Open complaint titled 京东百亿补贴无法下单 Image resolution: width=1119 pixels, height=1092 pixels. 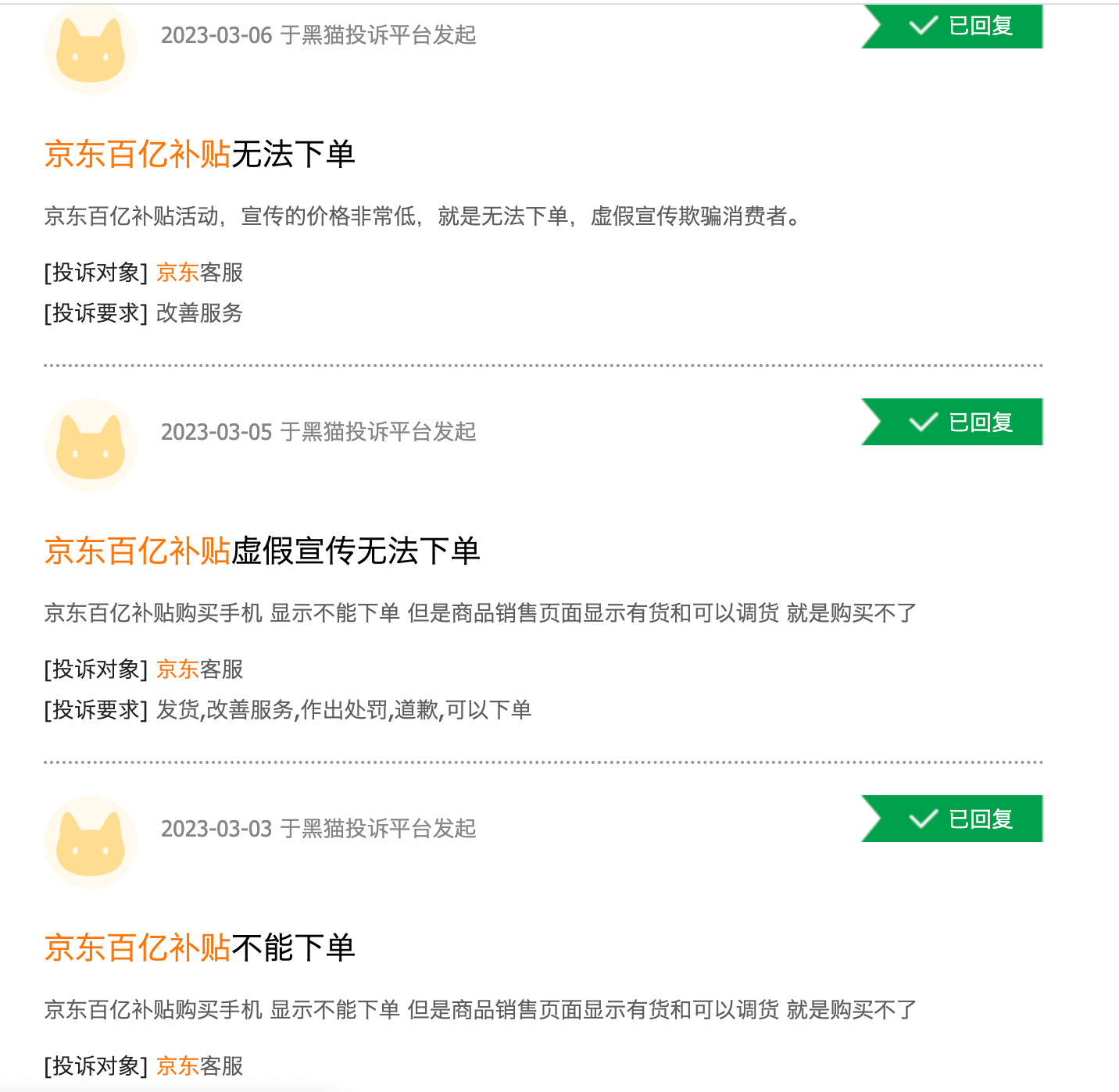200,154
